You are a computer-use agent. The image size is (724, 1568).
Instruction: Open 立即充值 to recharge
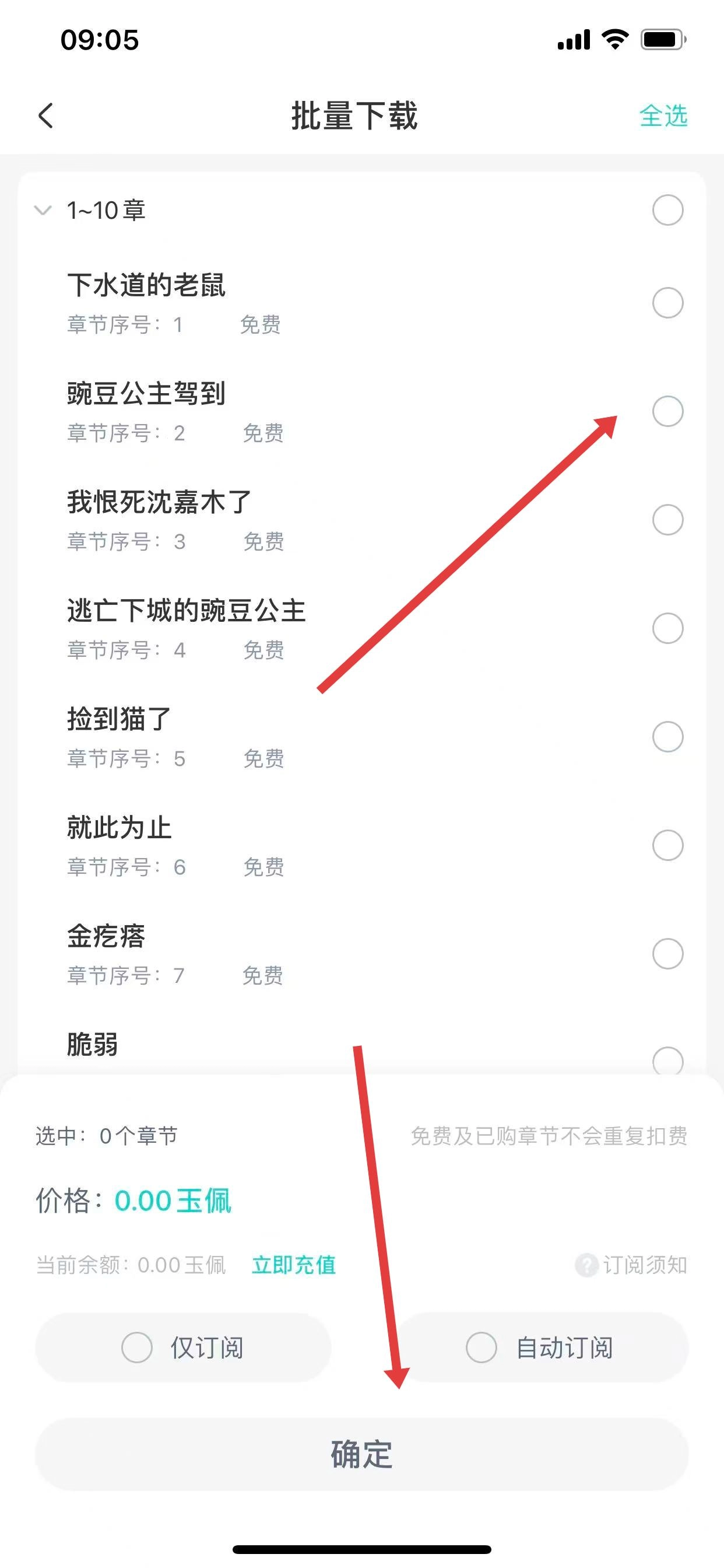[293, 1265]
